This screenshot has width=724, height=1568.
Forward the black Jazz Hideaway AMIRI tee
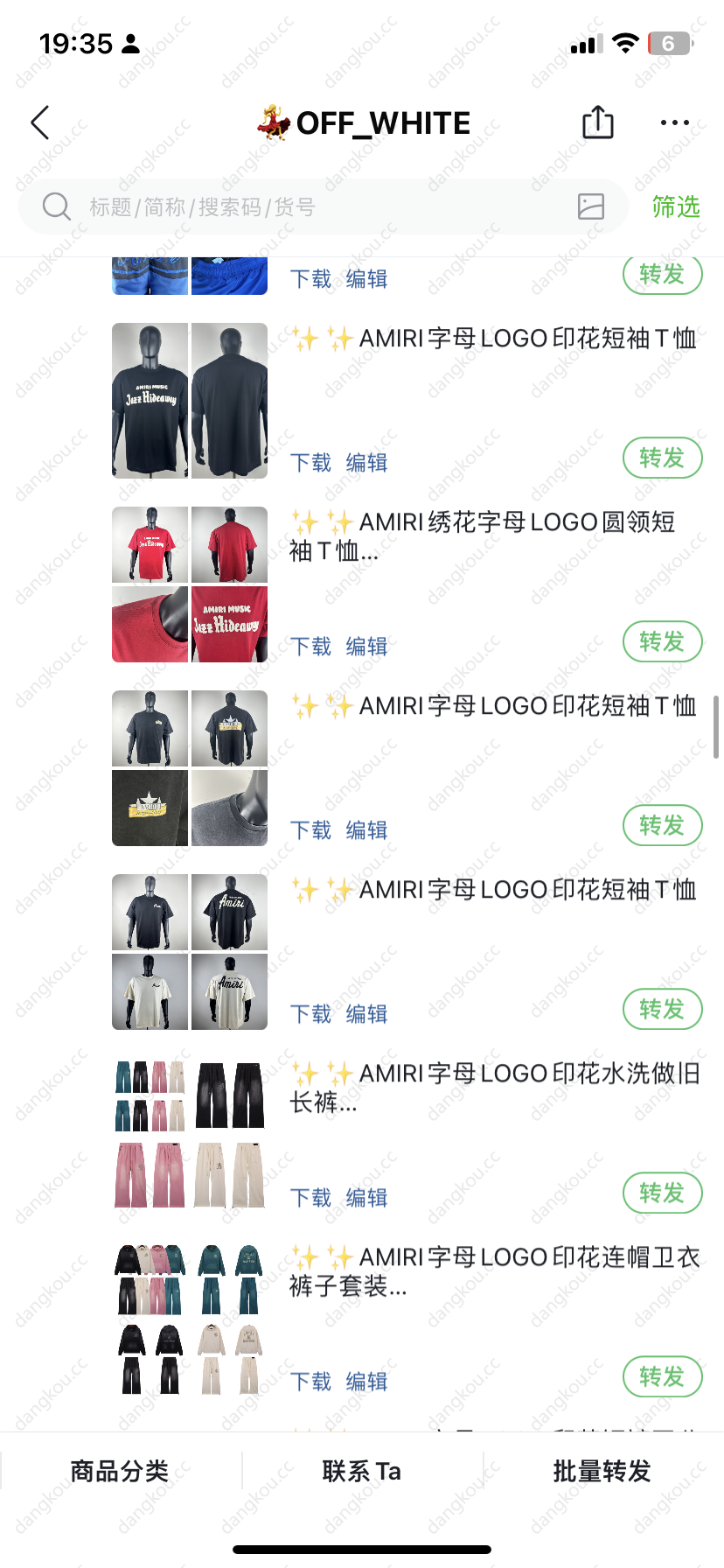pos(662,458)
